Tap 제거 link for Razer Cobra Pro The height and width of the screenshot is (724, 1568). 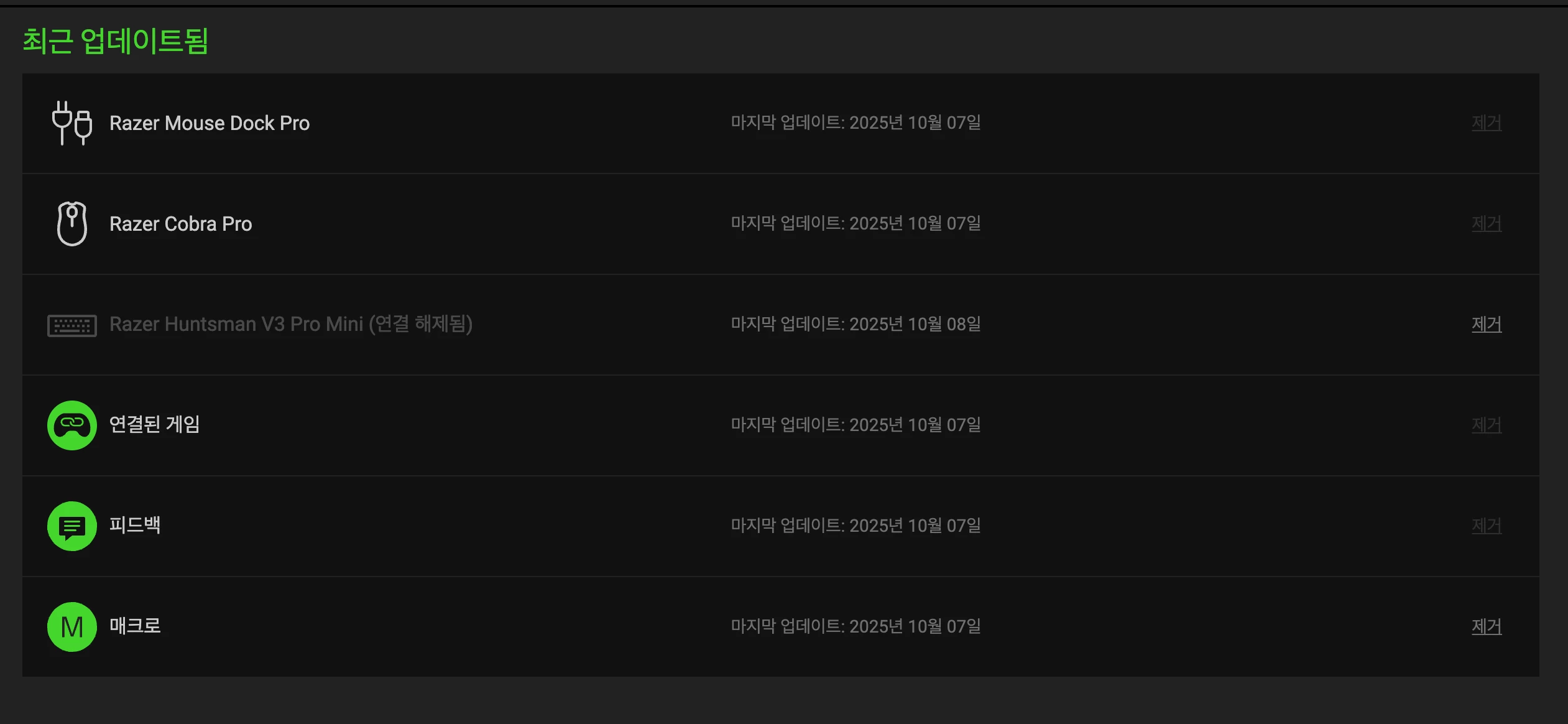(x=1486, y=224)
